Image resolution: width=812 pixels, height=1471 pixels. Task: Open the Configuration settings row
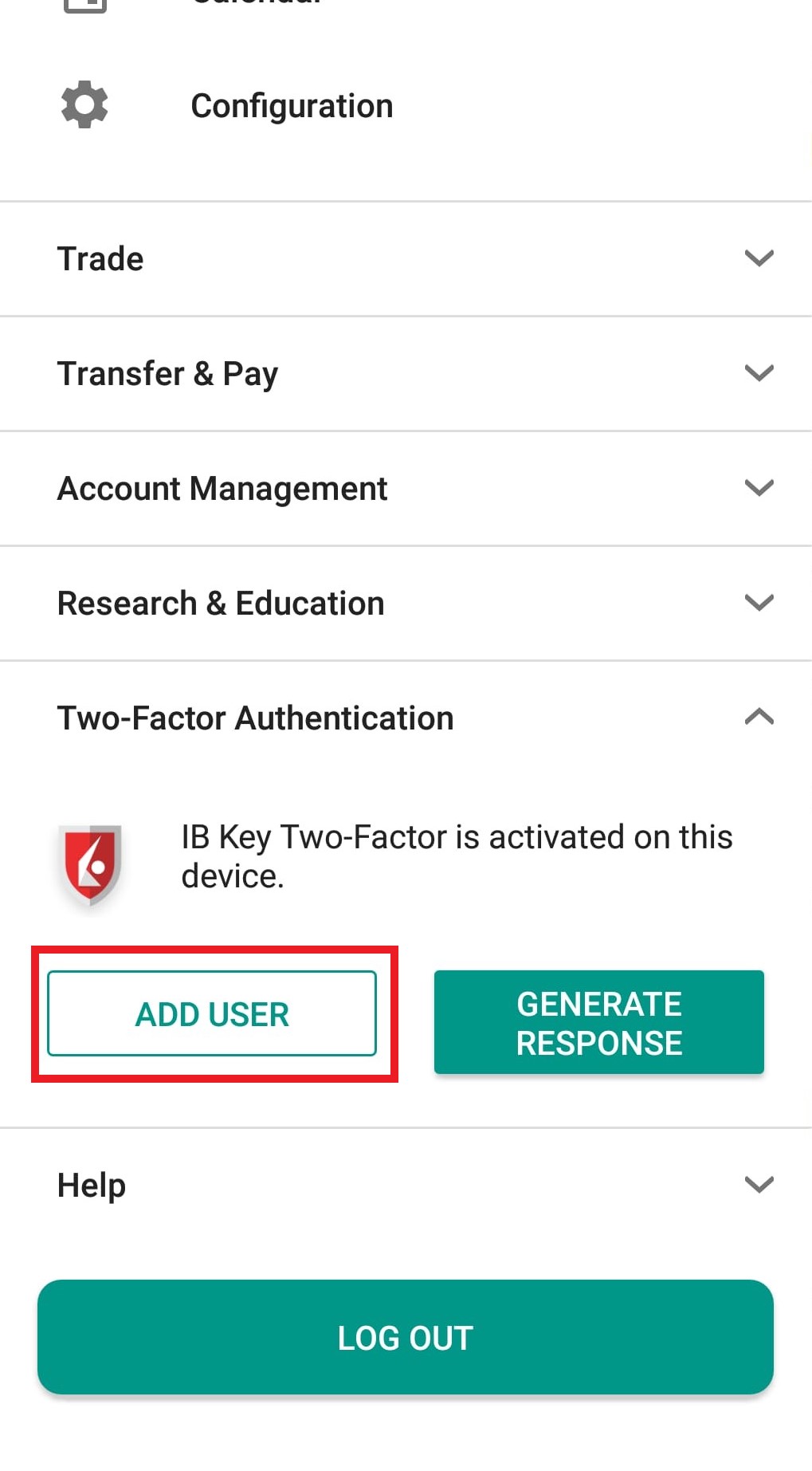pos(406,105)
